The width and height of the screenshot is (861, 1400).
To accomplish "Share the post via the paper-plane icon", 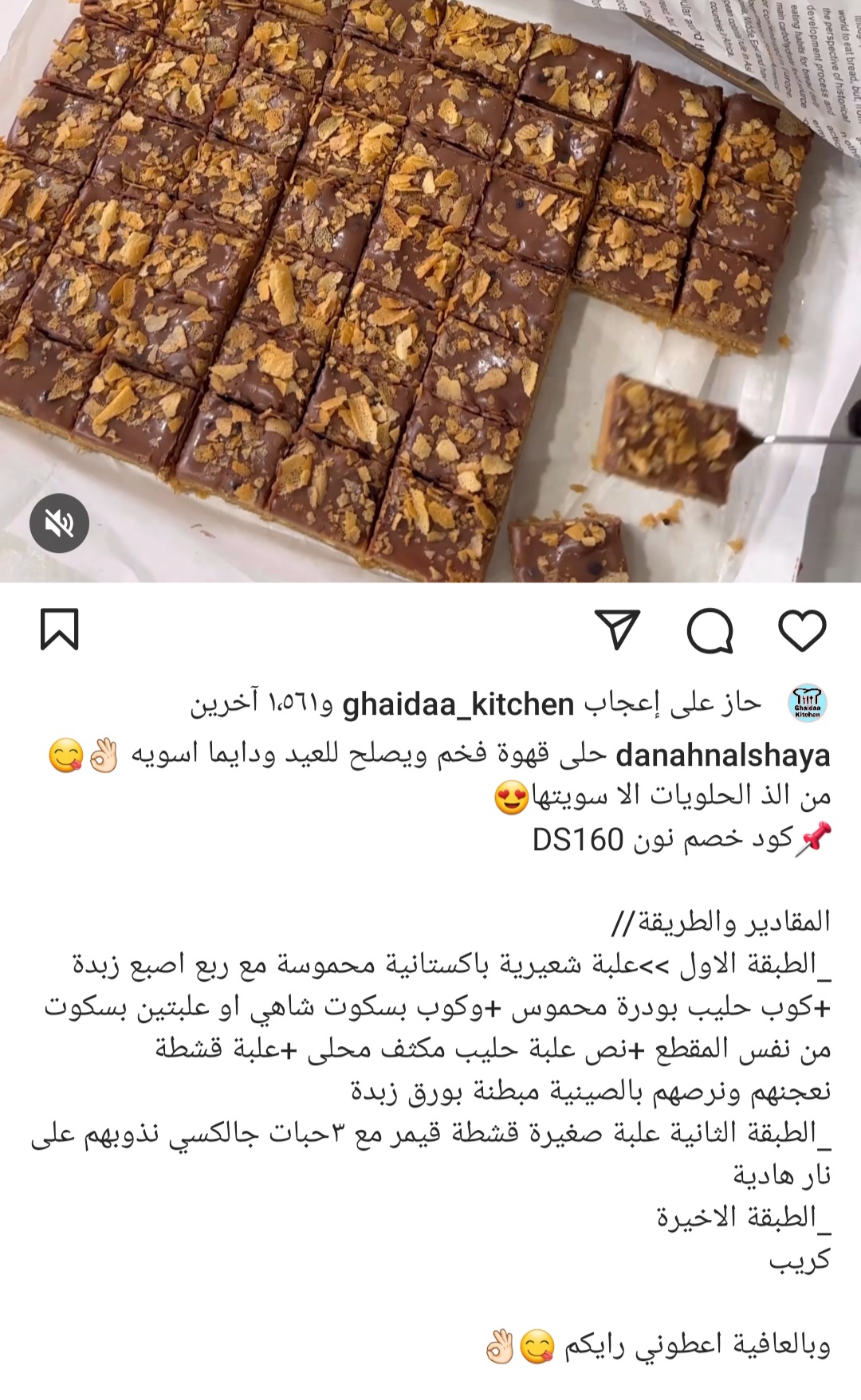I will pos(618,629).
